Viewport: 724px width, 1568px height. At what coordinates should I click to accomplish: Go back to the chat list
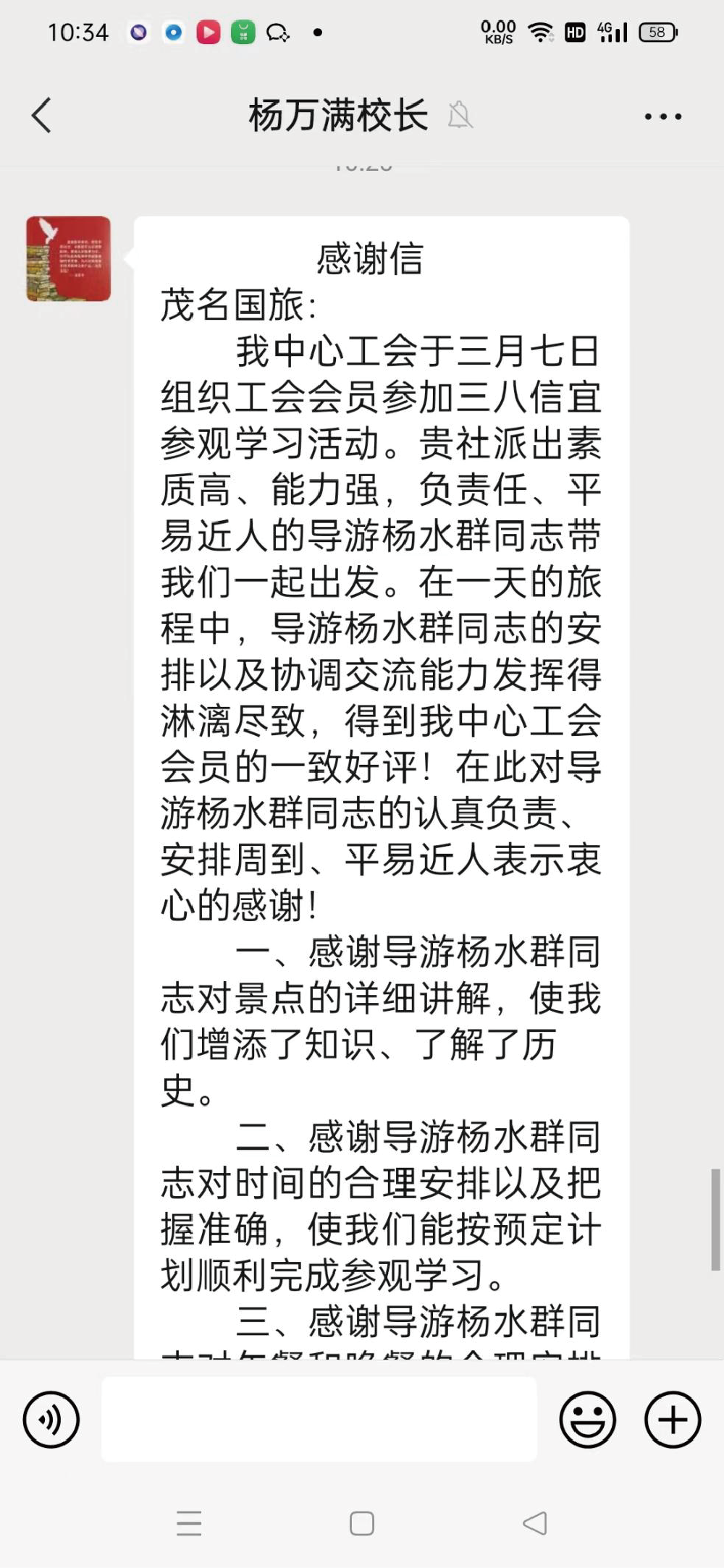[42, 115]
